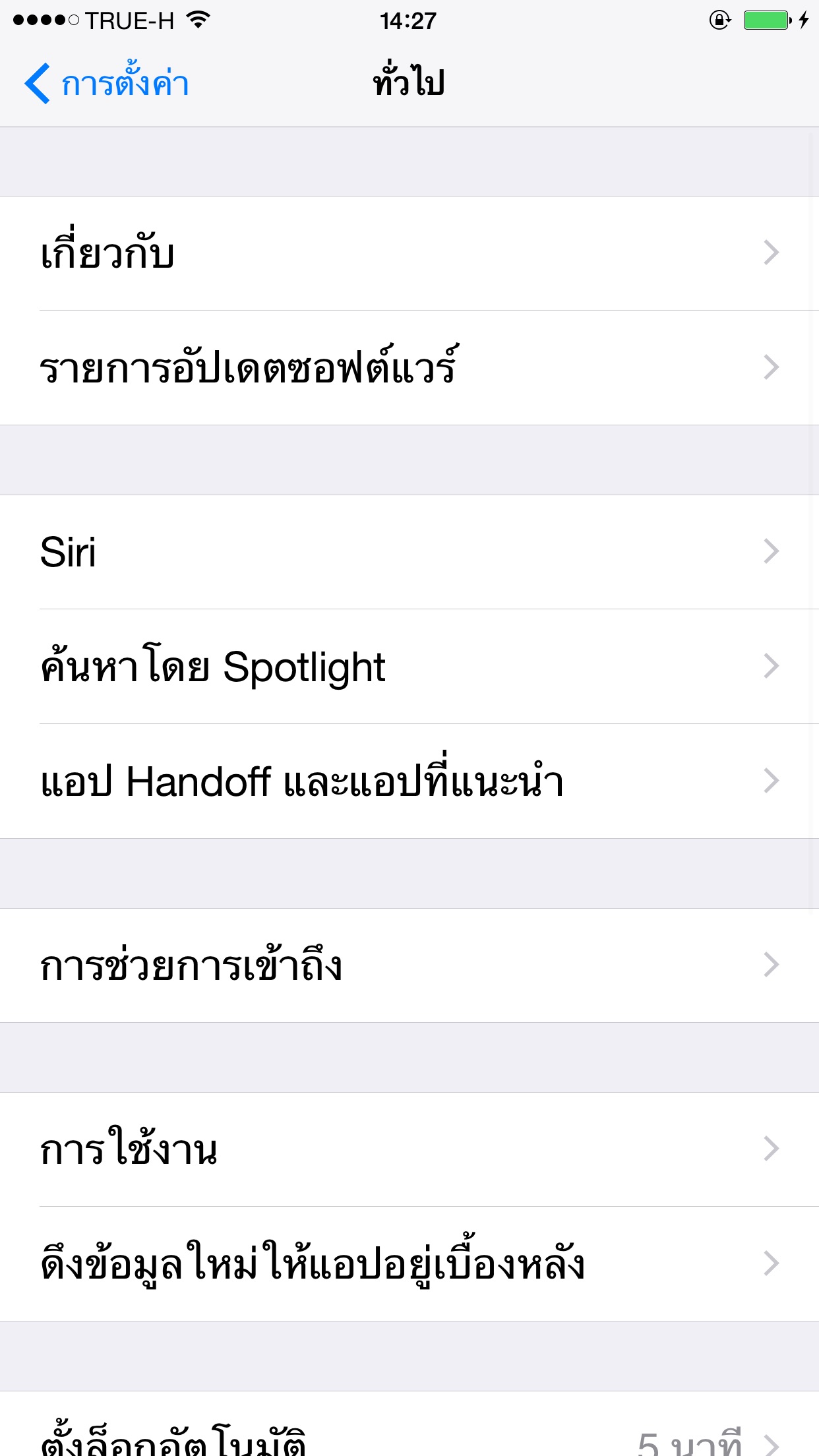The height and width of the screenshot is (1456, 819).
Task: Open แอป Handoff และแอปที่แนะนำ
Action: pyautogui.click(x=409, y=781)
